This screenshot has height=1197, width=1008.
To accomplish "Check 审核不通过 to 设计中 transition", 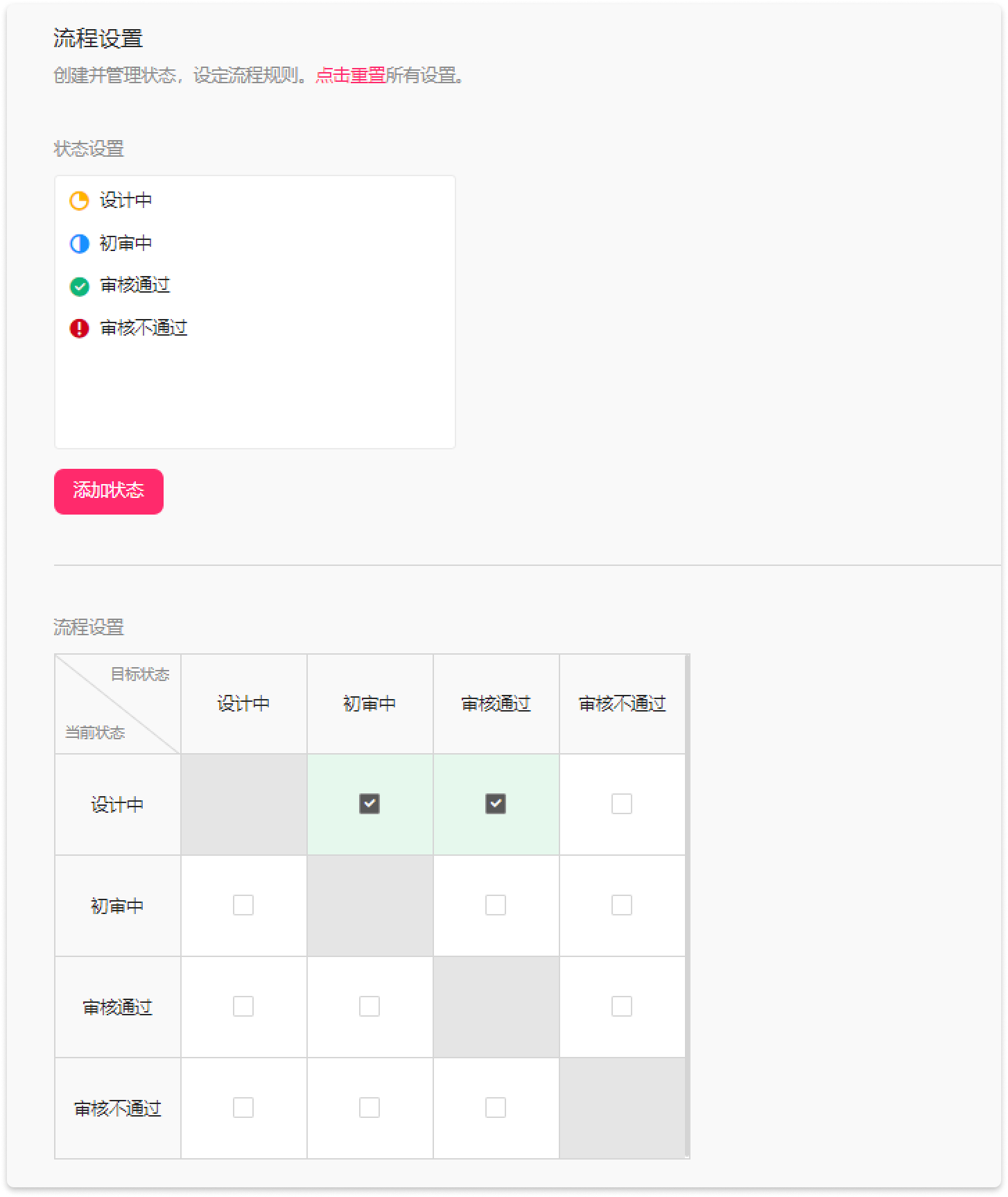I will pyautogui.click(x=243, y=1108).
